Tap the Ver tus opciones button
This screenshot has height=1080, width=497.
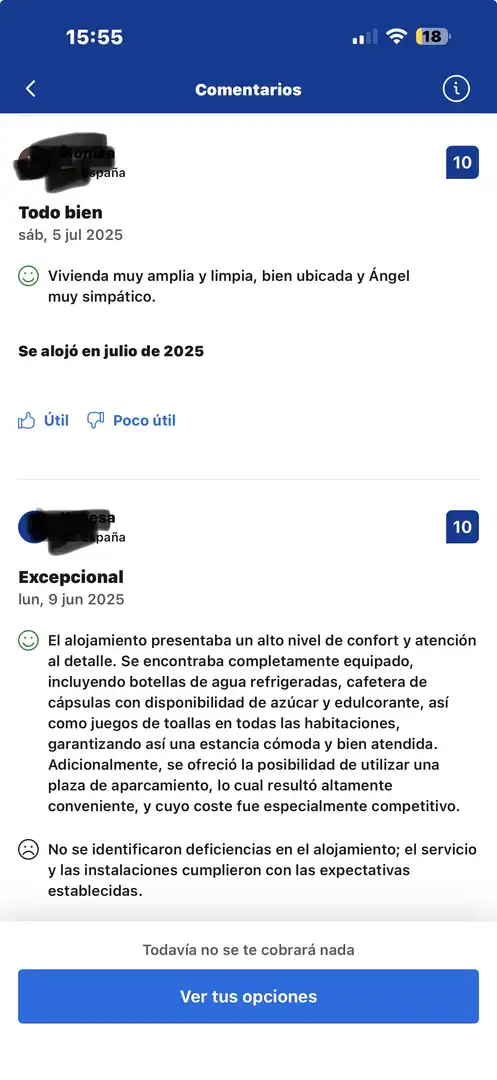pos(248,996)
